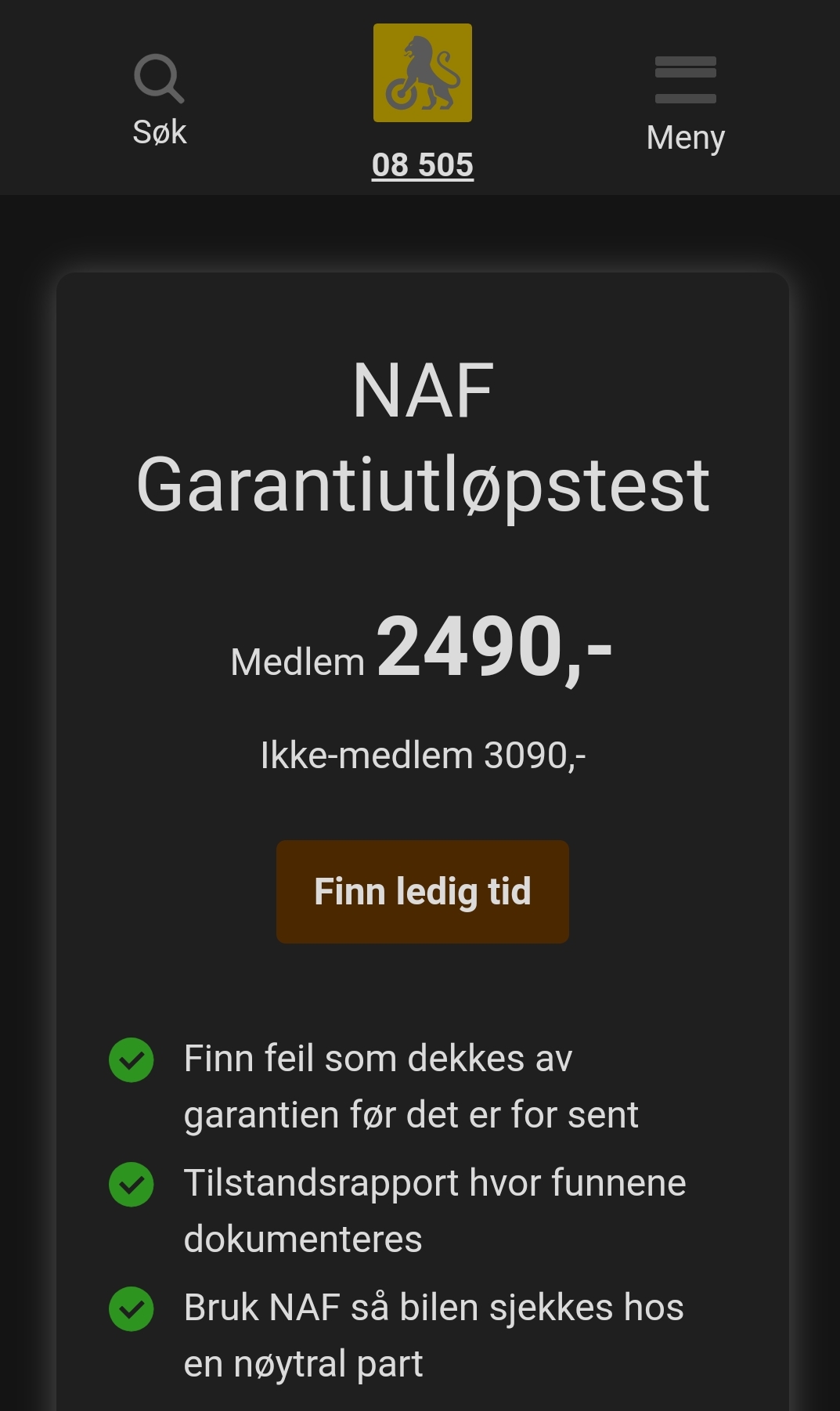The height and width of the screenshot is (1411, 840).
Task: Open the Søk search icon
Action: (x=160, y=79)
